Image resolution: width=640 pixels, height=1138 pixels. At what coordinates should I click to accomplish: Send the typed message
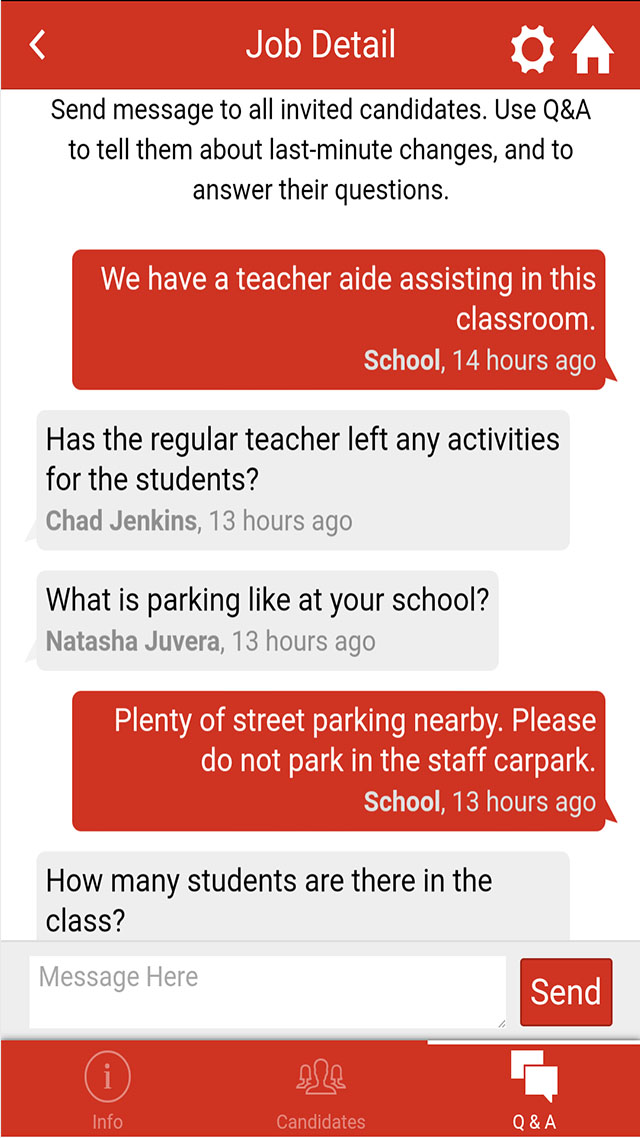pyautogui.click(x=566, y=992)
